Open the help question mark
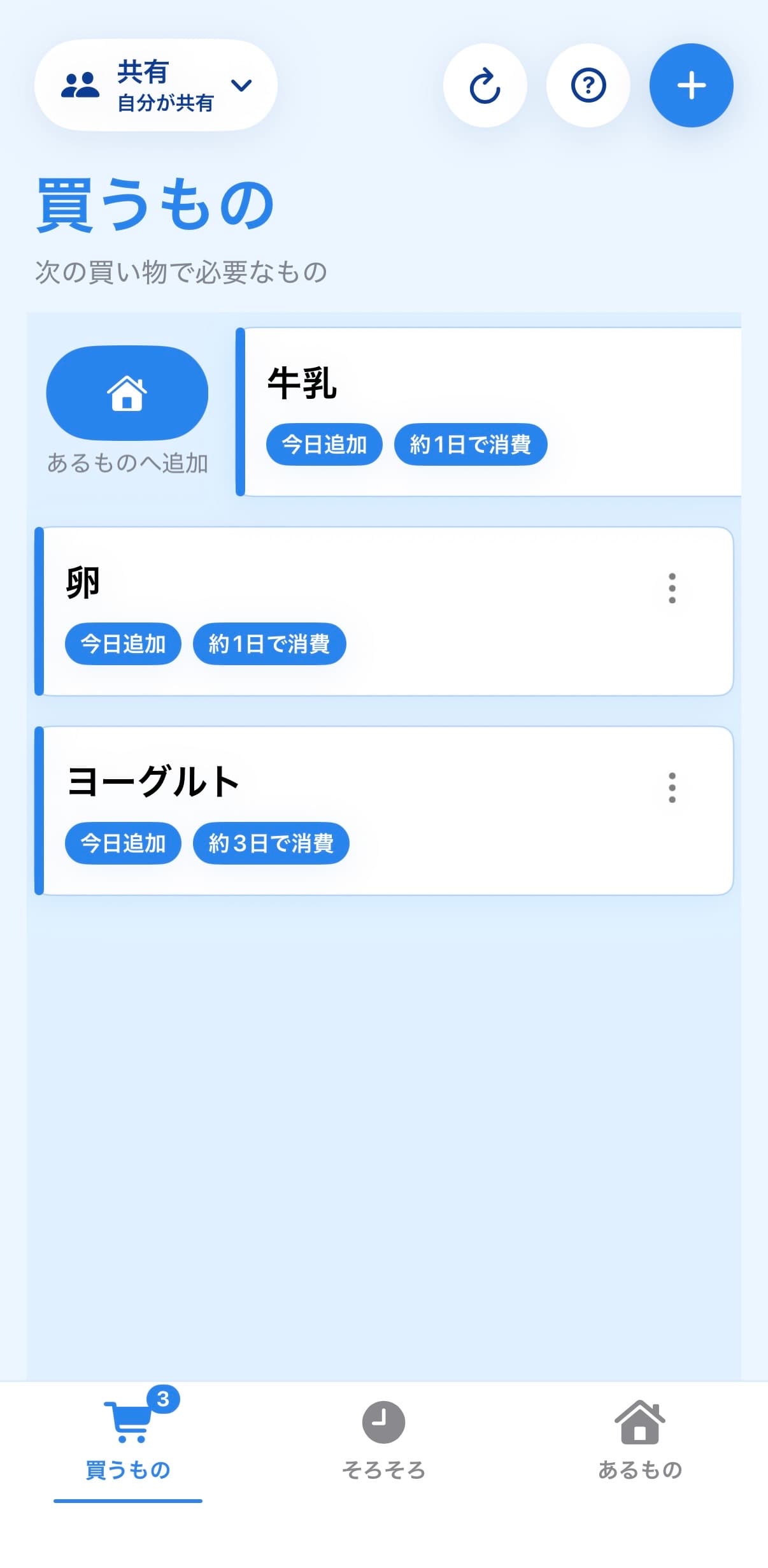This screenshot has width=768, height=1568. [588, 85]
